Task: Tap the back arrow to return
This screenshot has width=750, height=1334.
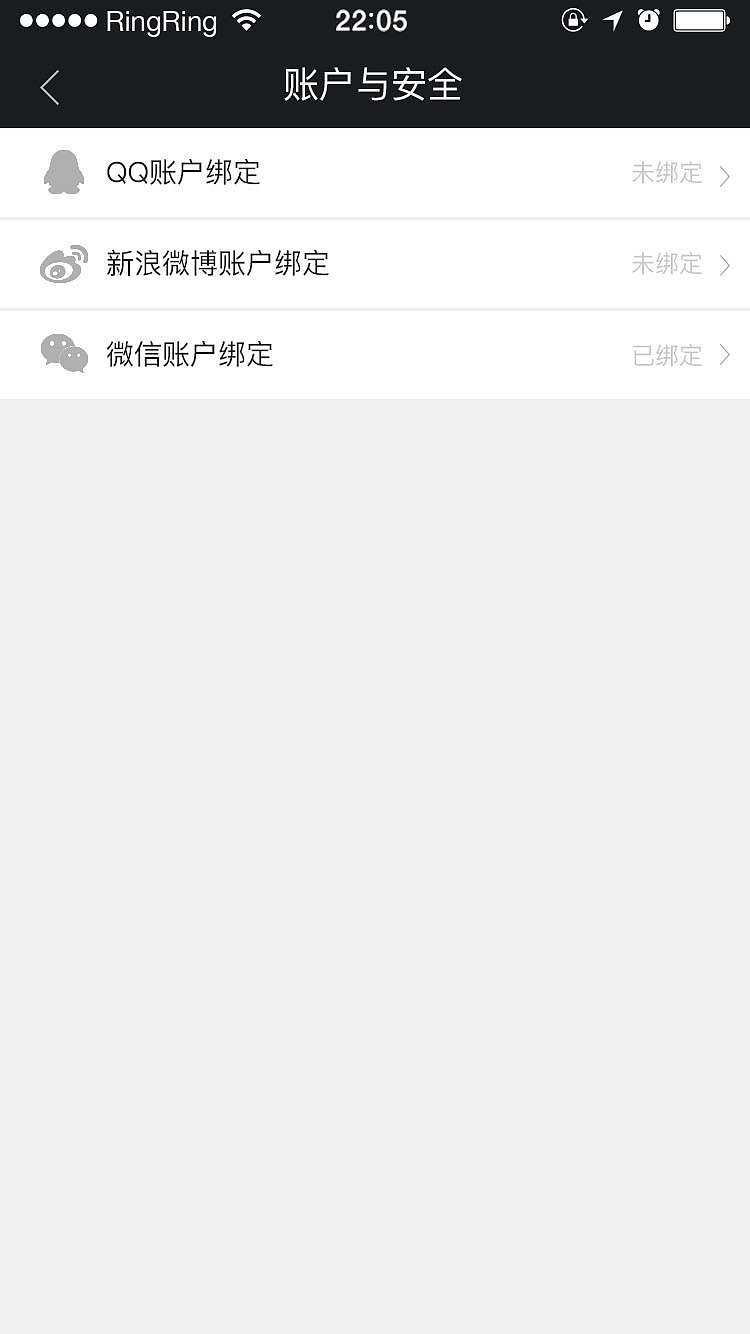Action: [x=50, y=87]
